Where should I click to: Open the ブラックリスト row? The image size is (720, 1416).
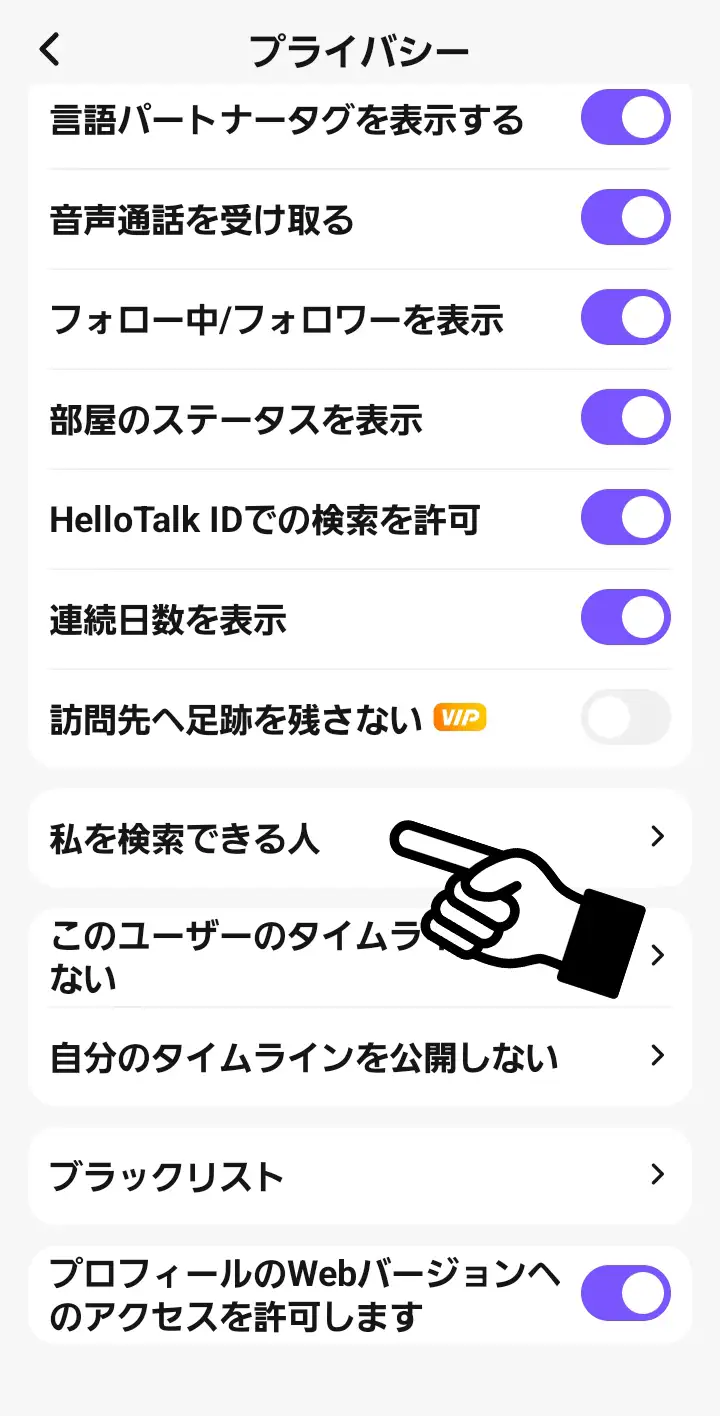pos(358,1176)
